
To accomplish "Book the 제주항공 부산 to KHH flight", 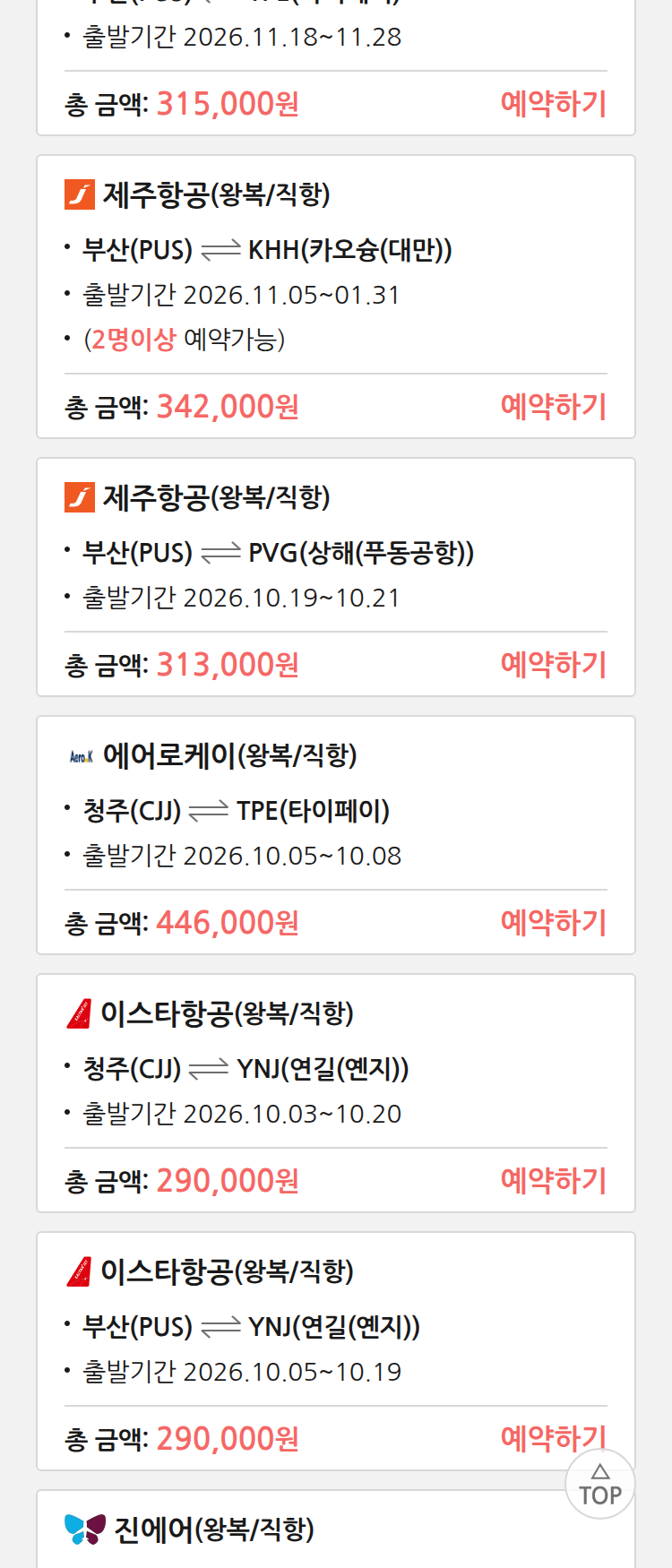I will (x=554, y=407).
